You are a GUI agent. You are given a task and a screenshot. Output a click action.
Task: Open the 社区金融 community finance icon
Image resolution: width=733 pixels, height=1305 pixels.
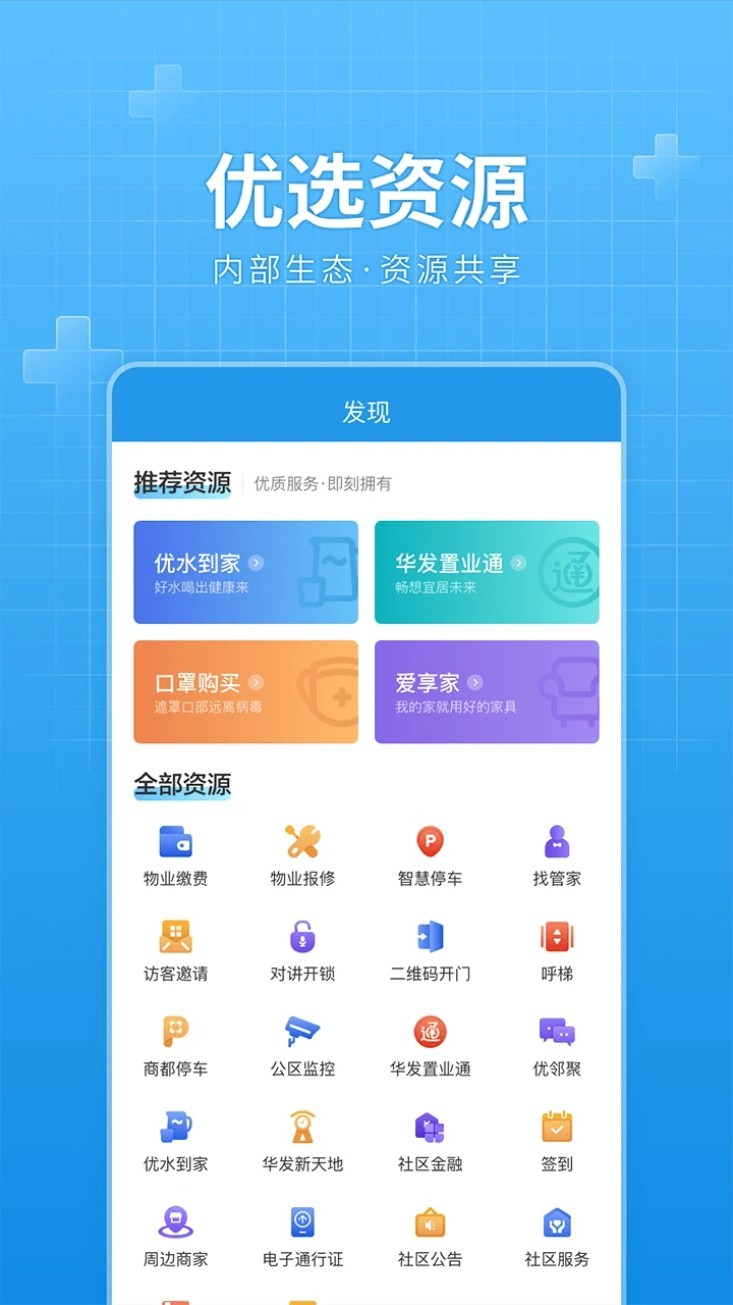[x=428, y=1128]
